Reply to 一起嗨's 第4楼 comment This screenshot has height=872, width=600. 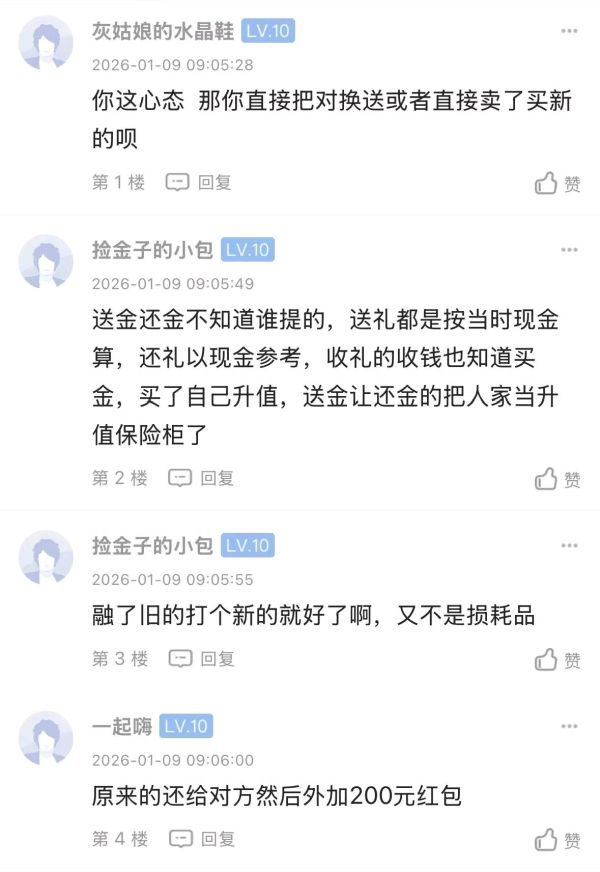pos(201,839)
